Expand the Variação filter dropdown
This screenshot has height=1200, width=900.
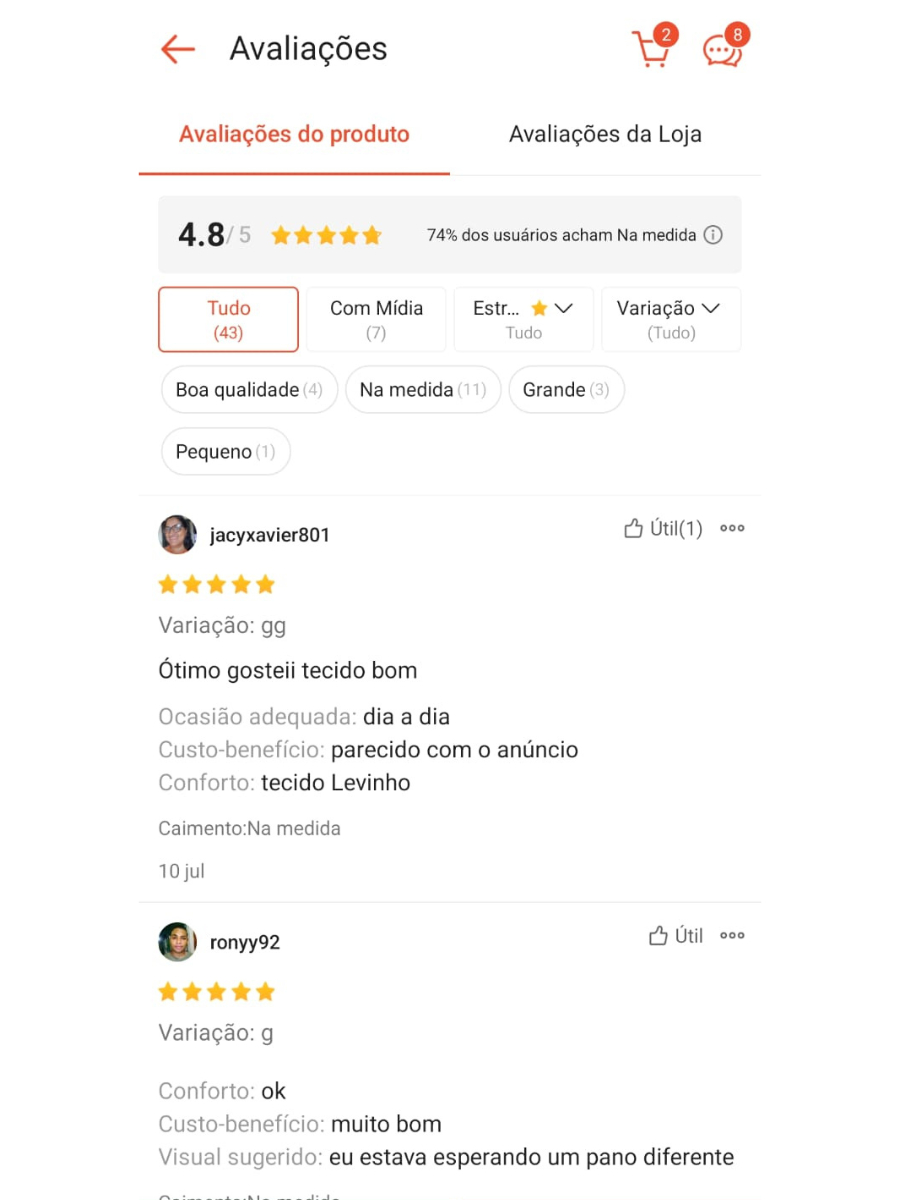[671, 320]
